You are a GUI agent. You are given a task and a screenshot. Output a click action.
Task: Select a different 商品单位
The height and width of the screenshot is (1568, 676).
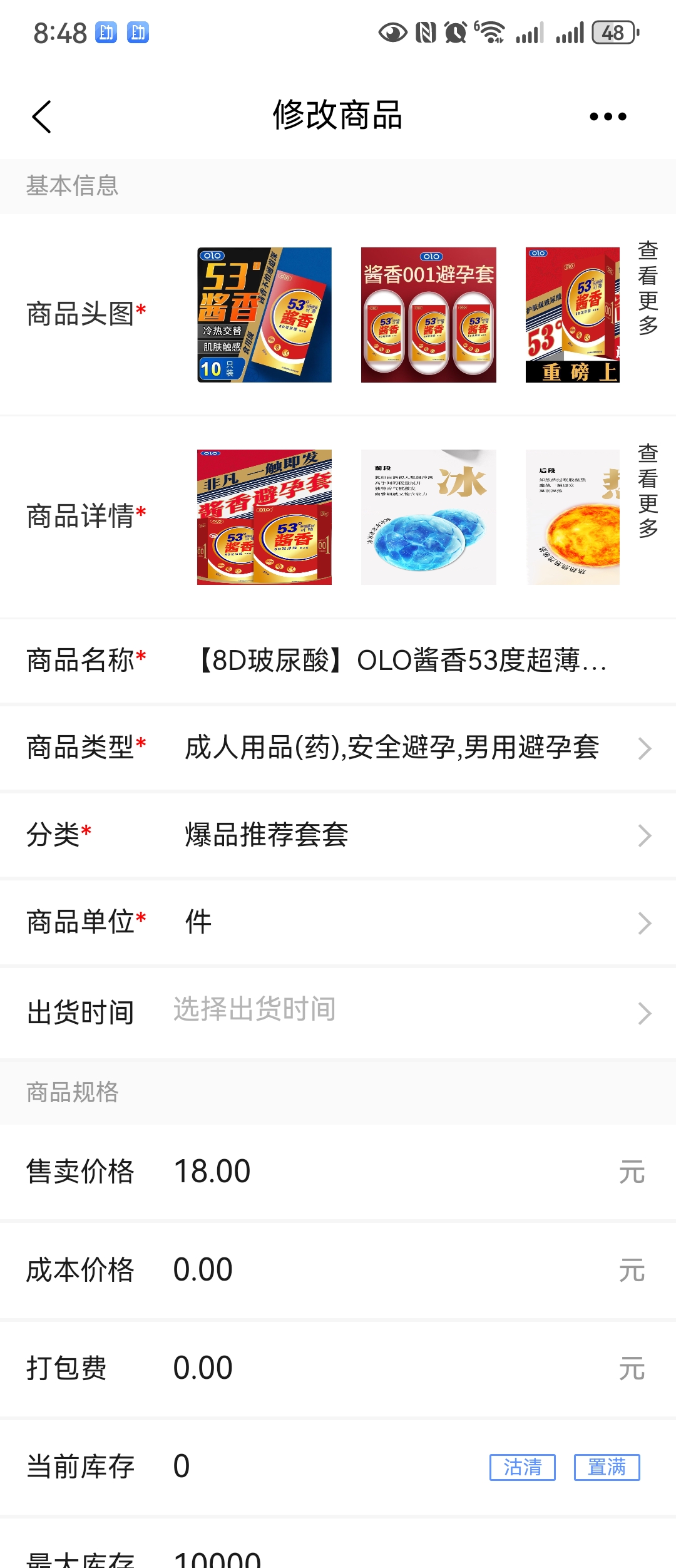pyautogui.click(x=401, y=922)
